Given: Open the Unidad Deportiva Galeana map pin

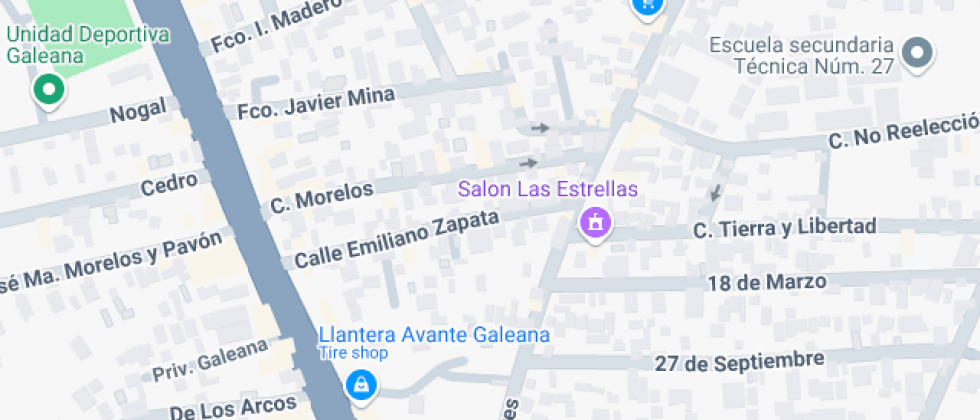Looking at the screenshot, I should pos(47,91).
